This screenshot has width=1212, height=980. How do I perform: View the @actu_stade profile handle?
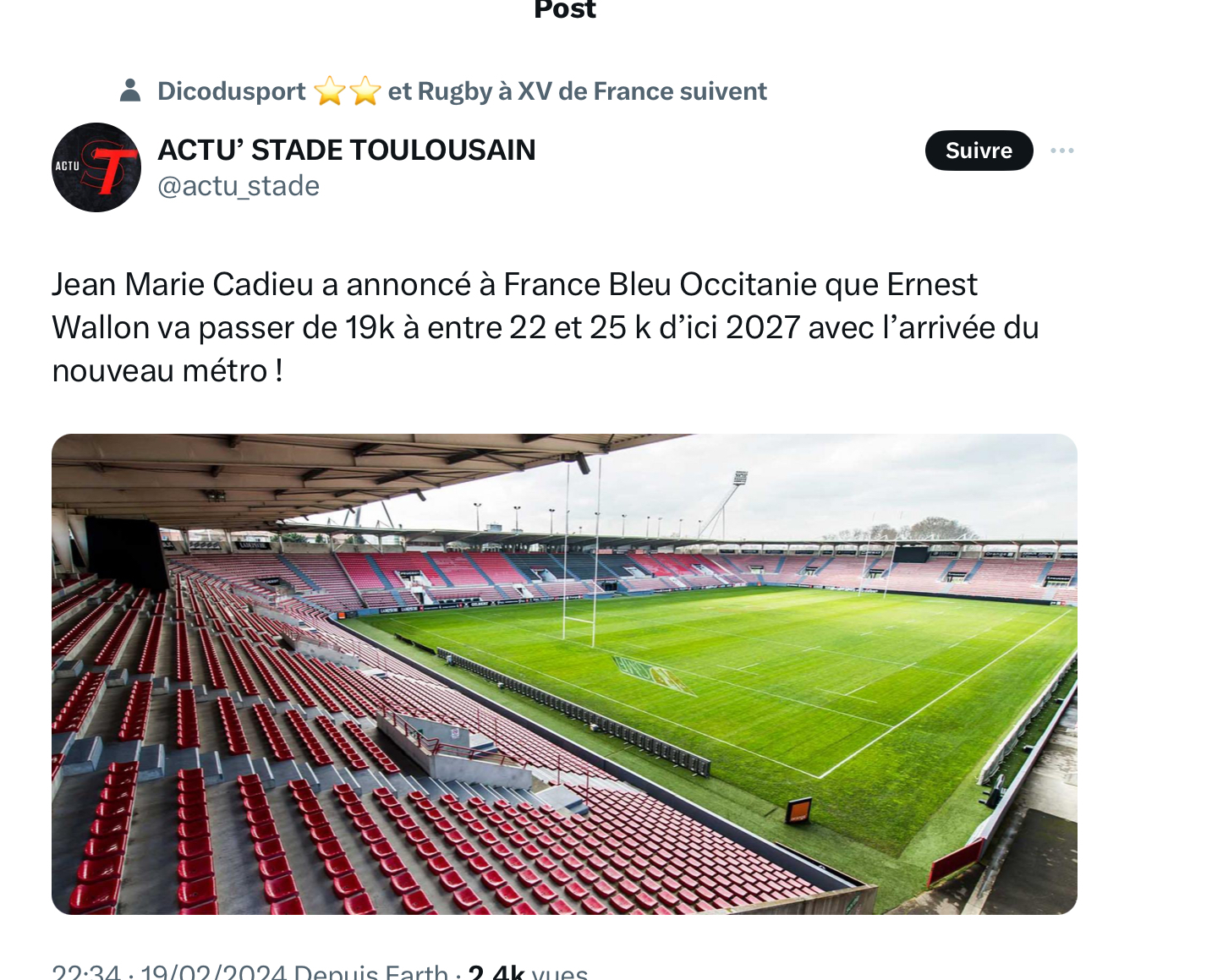pyautogui.click(x=239, y=186)
